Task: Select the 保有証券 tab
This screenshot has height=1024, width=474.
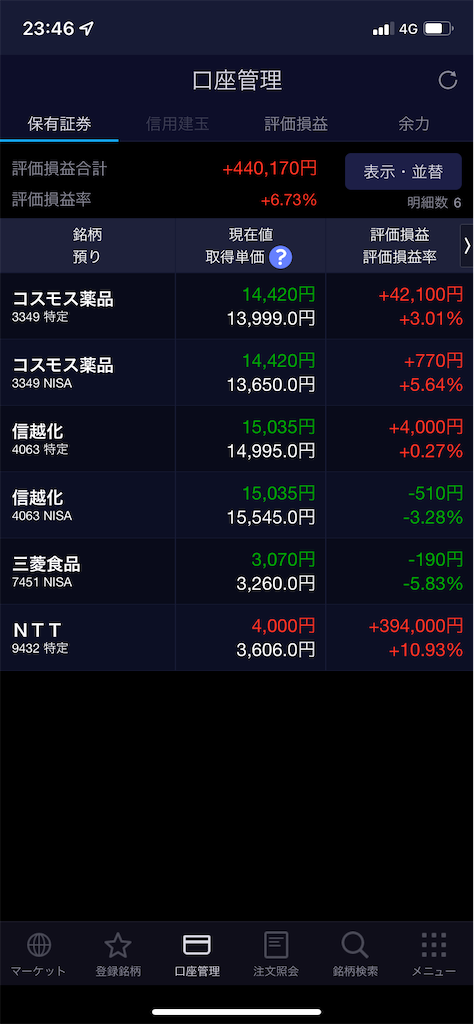Action: [59, 123]
